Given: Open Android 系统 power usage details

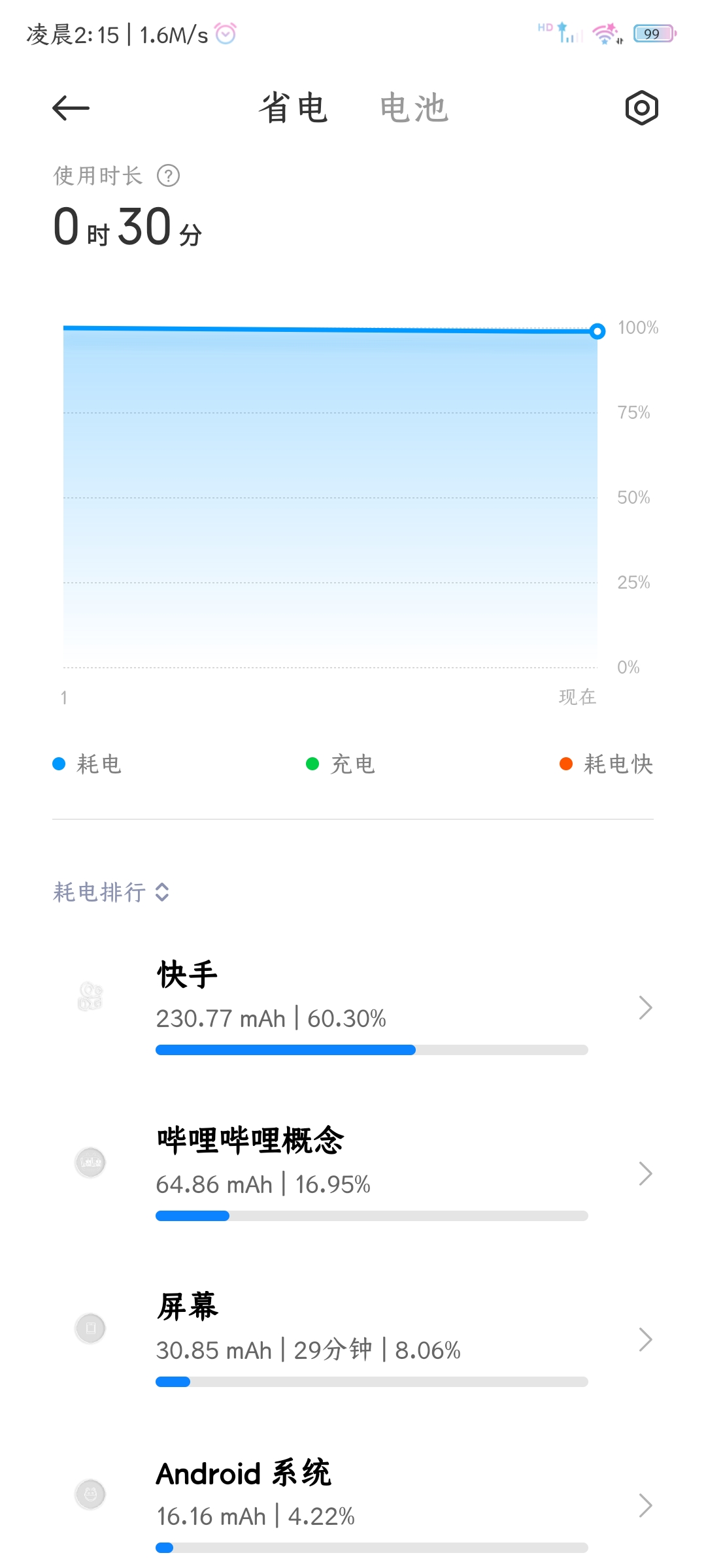Looking at the screenshot, I should pyautogui.click(x=353, y=1505).
